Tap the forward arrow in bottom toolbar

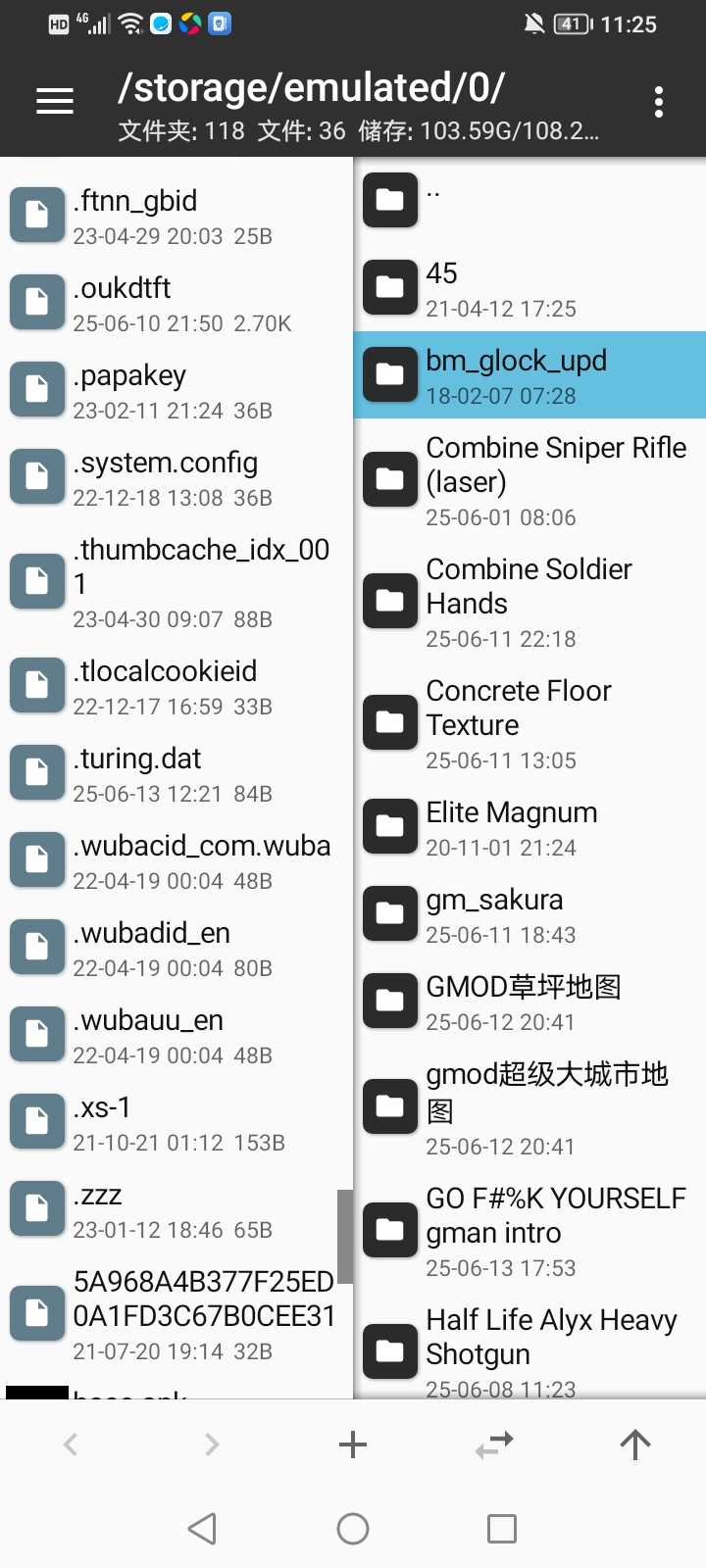(211, 1445)
